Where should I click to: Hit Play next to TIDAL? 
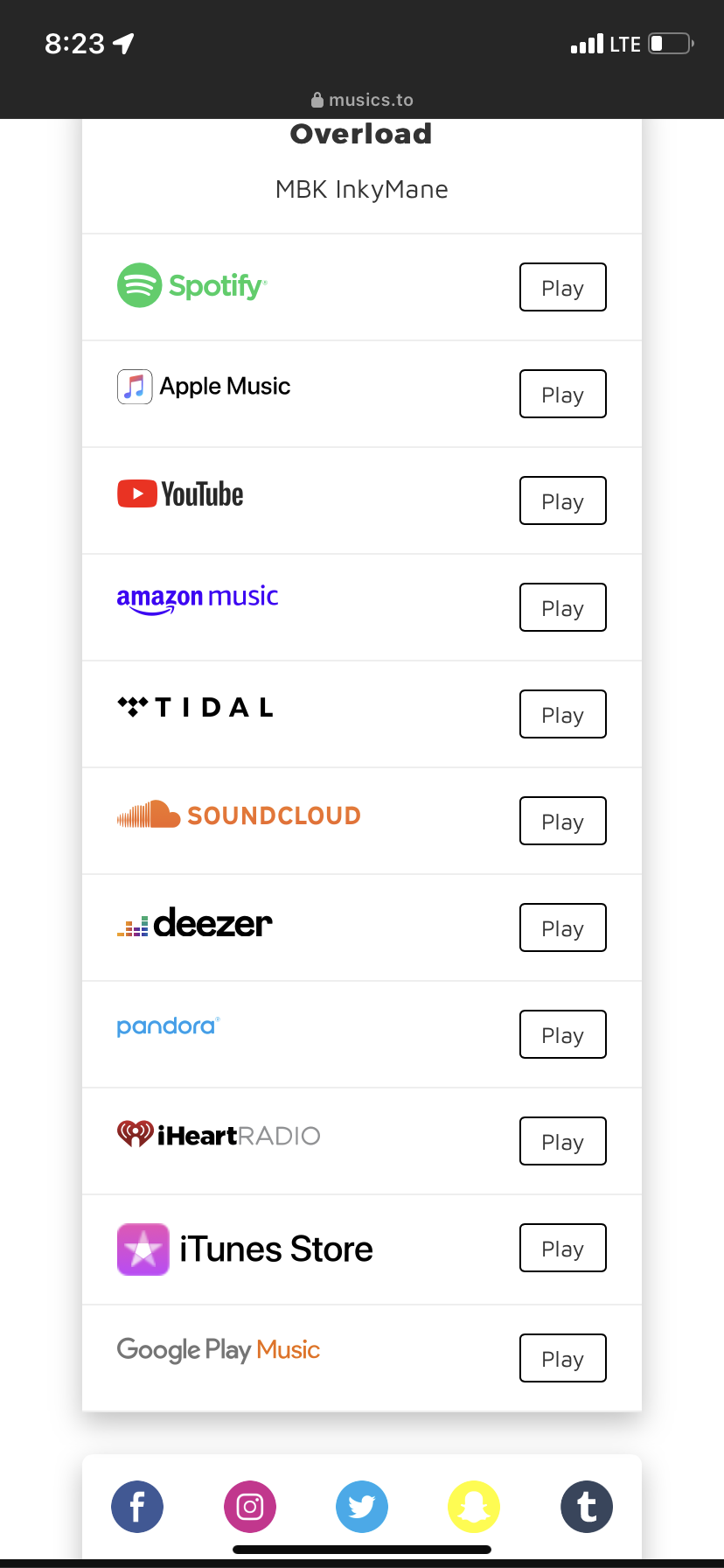tap(562, 714)
